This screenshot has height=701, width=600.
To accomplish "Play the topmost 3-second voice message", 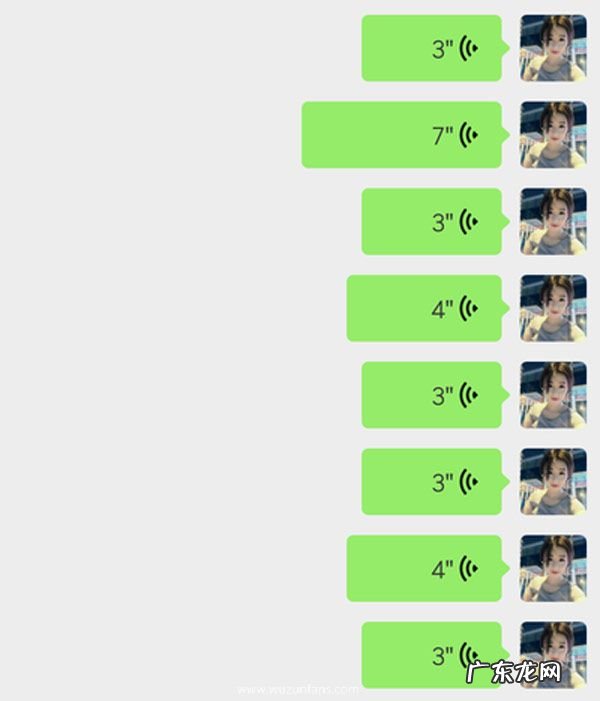I will [x=431, y=48].
